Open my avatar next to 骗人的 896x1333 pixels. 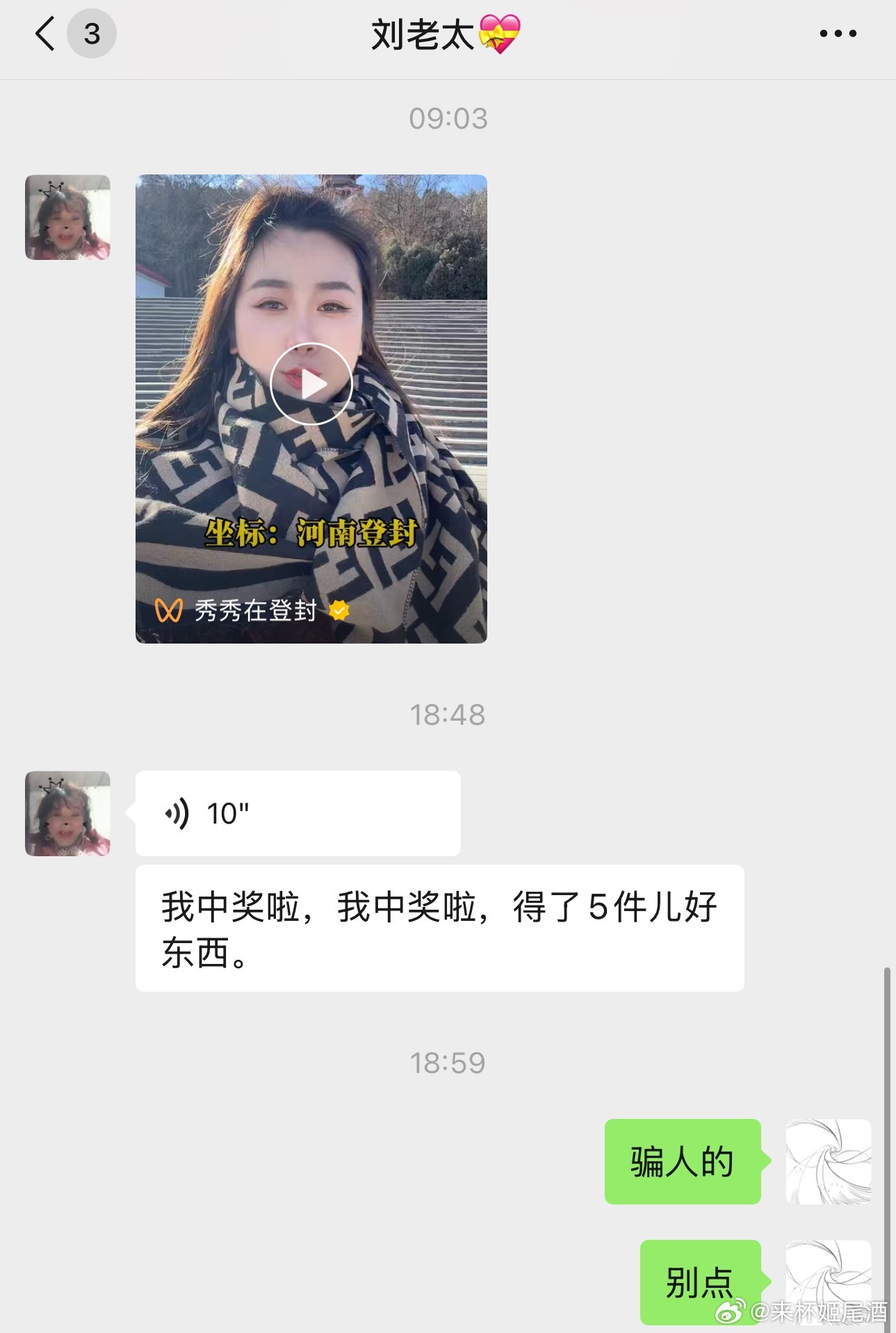click(828, 1161)
